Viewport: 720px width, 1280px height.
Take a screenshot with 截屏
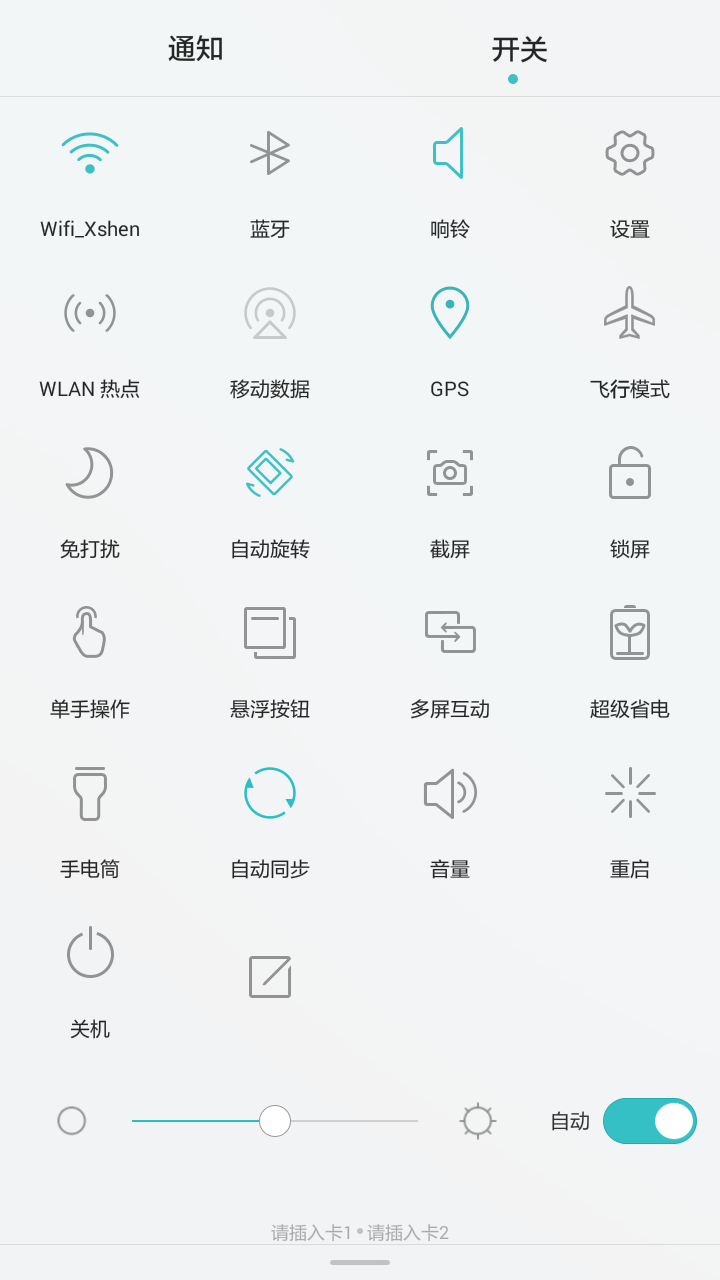point(450,474)
